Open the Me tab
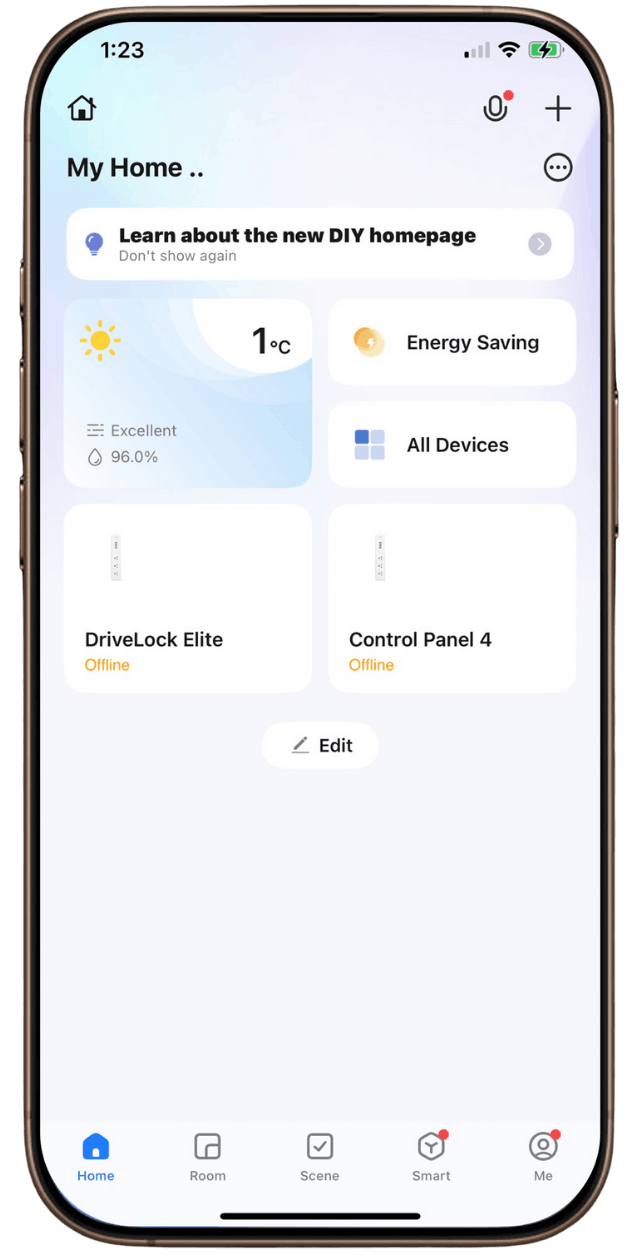 (543, 1157)
